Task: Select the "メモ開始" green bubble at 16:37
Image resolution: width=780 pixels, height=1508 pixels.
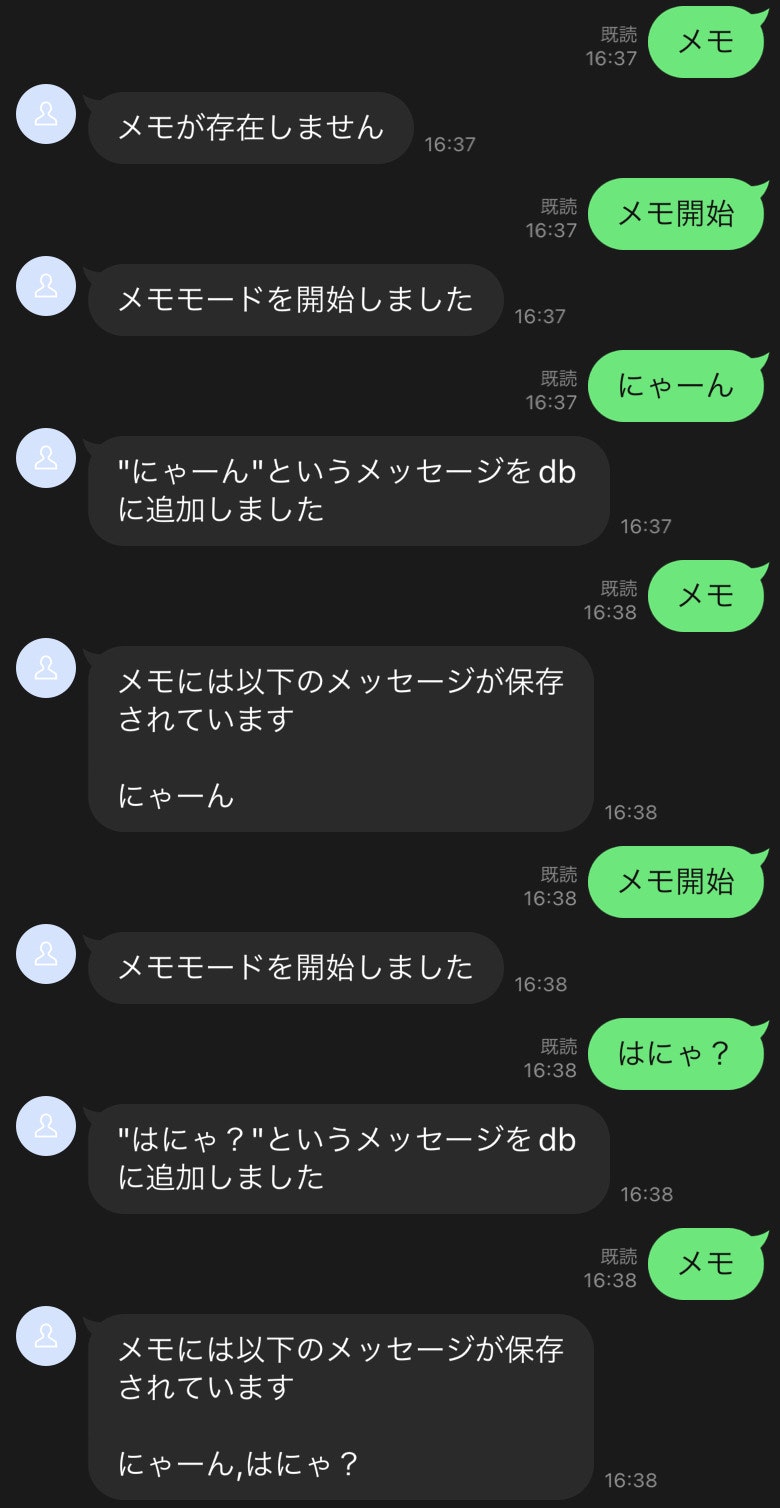Action: point(676,213)
